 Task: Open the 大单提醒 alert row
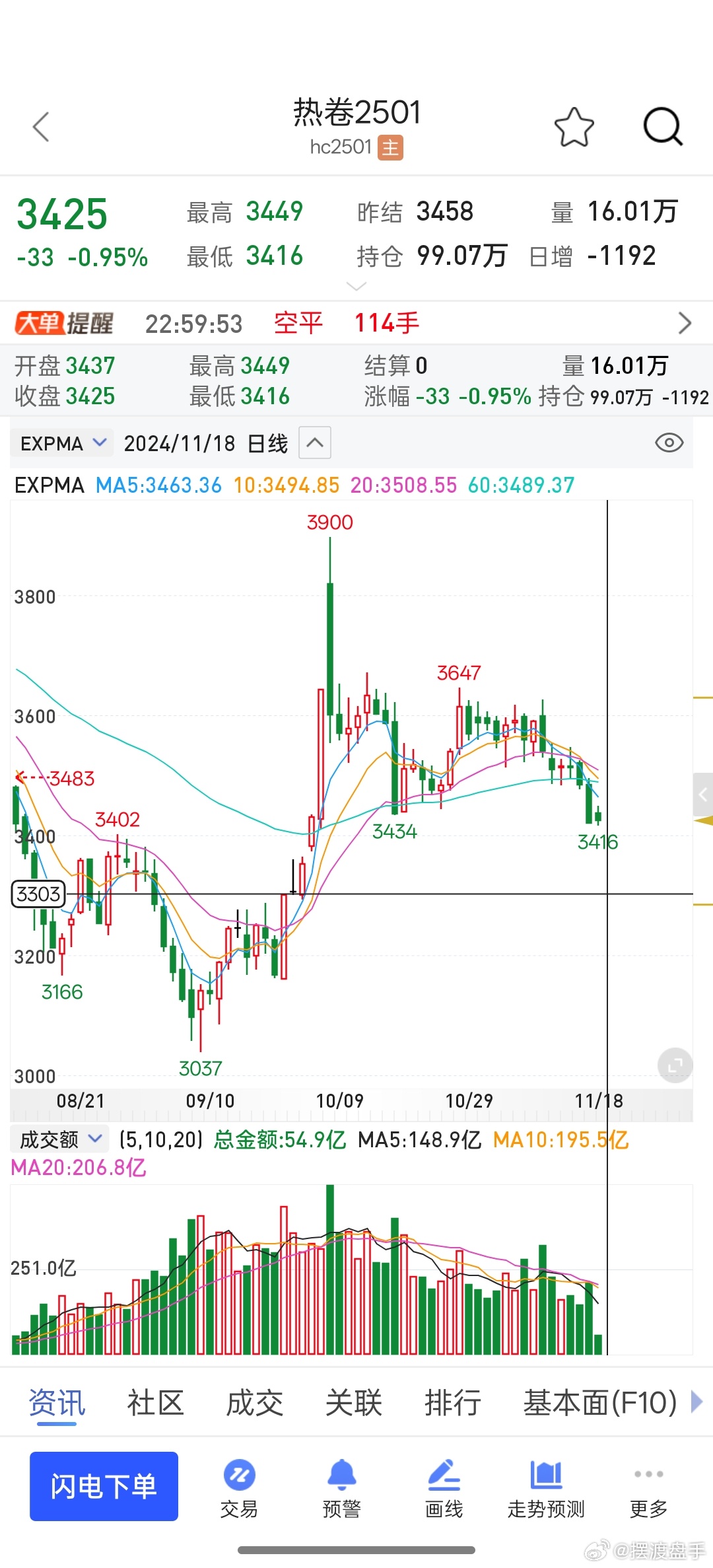pos(356,323)
